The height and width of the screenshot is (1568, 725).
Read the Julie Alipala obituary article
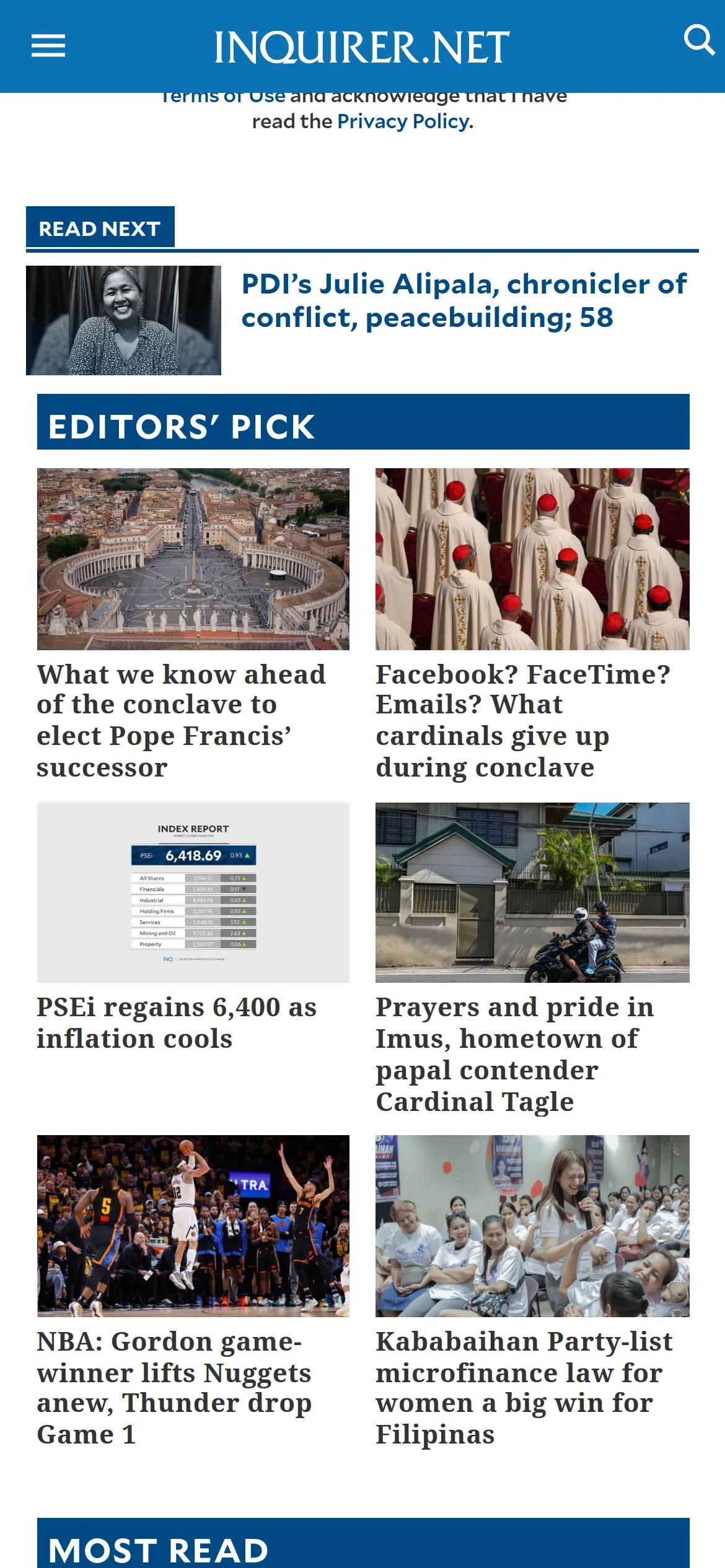pos(464,301)
